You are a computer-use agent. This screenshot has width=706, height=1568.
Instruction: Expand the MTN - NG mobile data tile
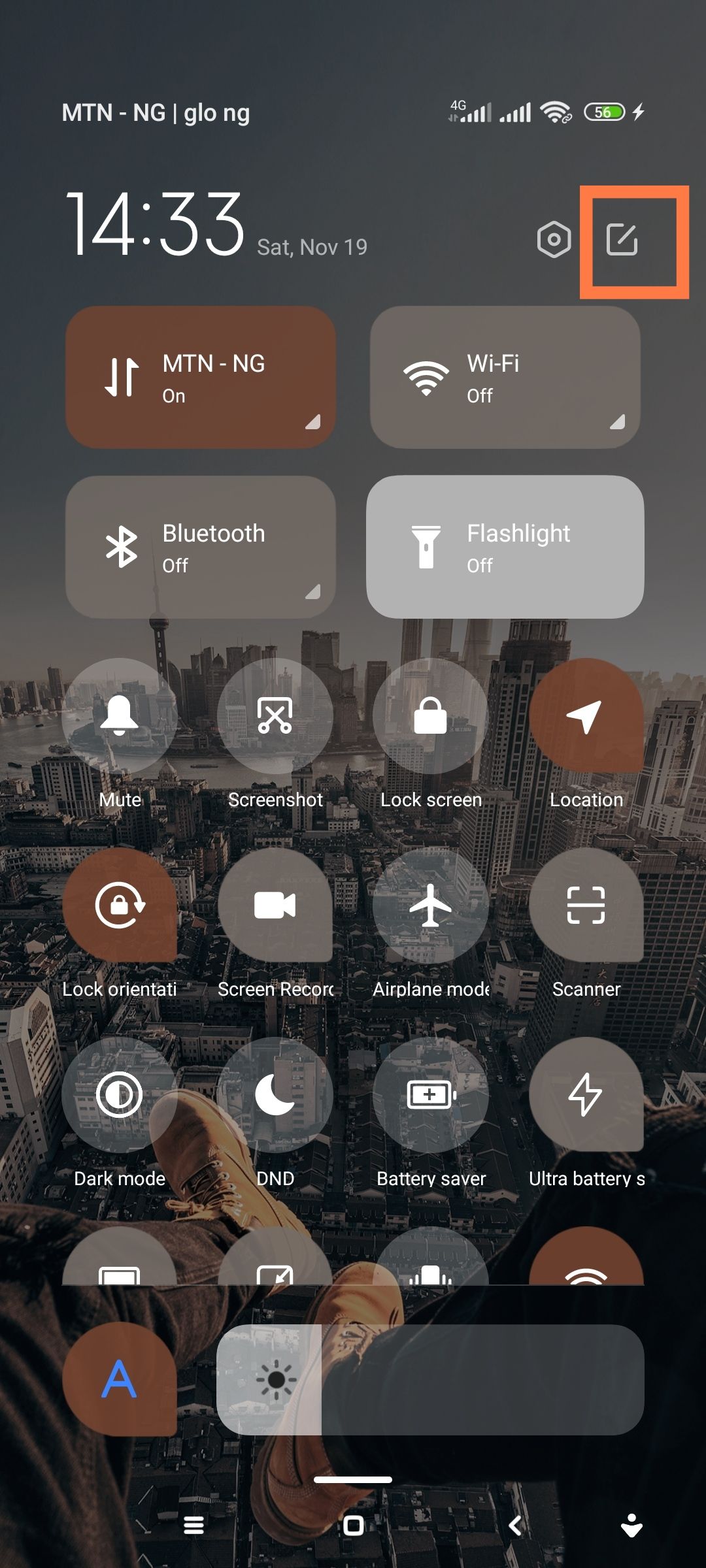[314, 421]
